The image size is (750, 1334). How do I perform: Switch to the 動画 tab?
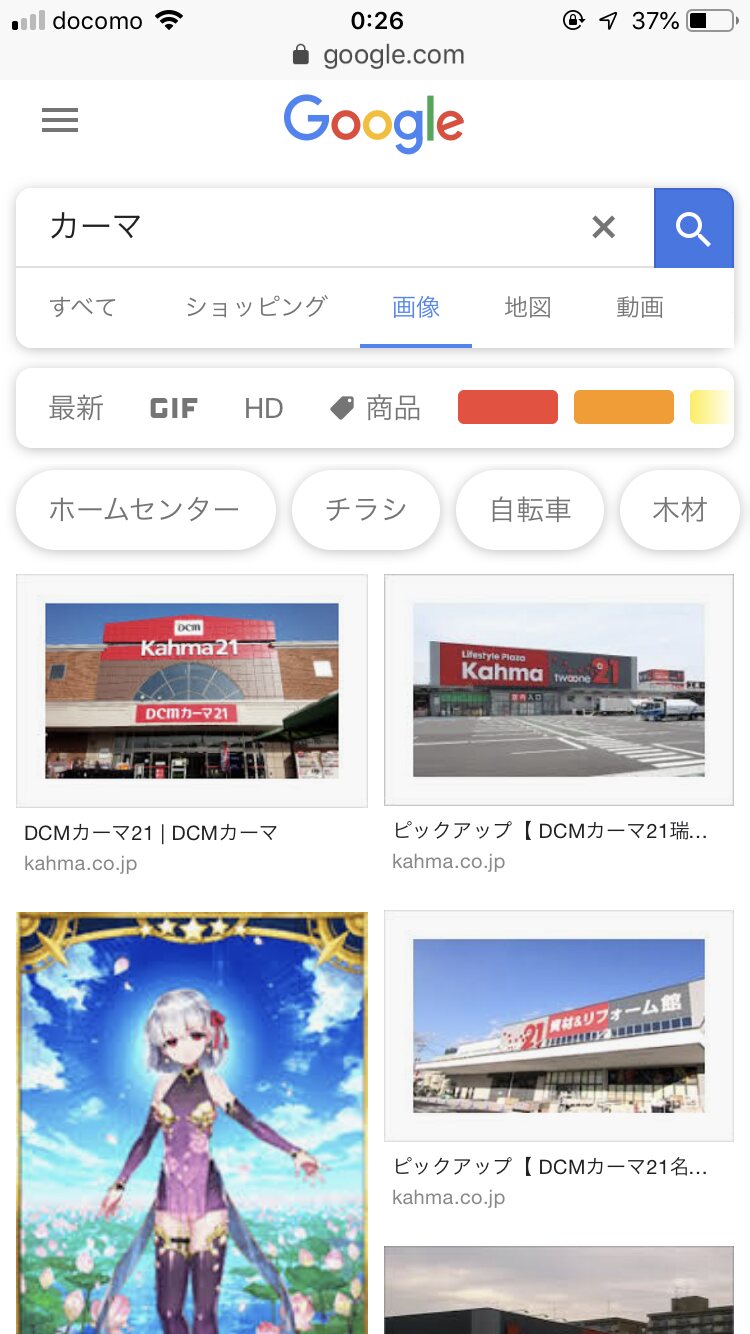640,307
